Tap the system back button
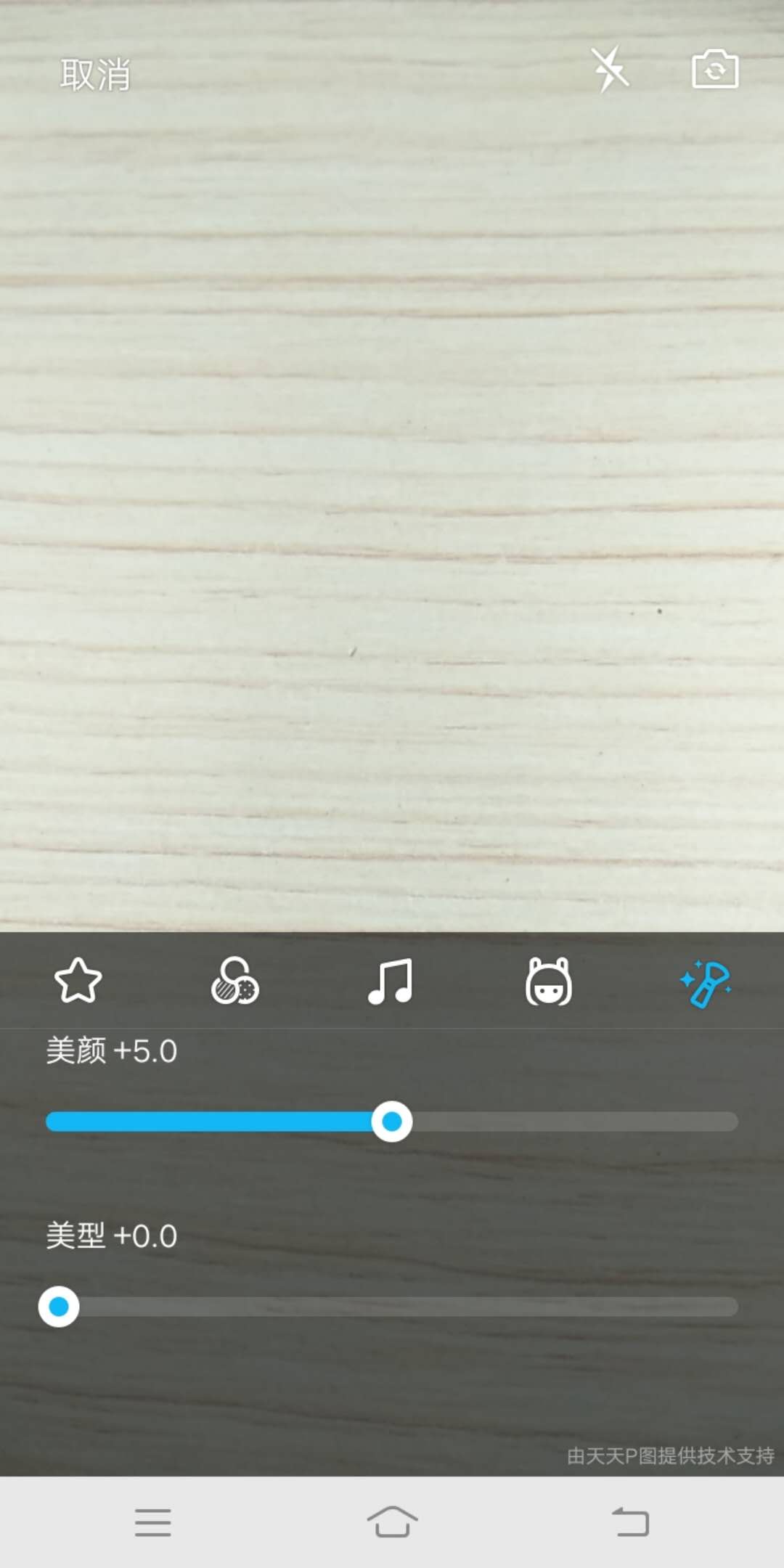 (630, 1522)
